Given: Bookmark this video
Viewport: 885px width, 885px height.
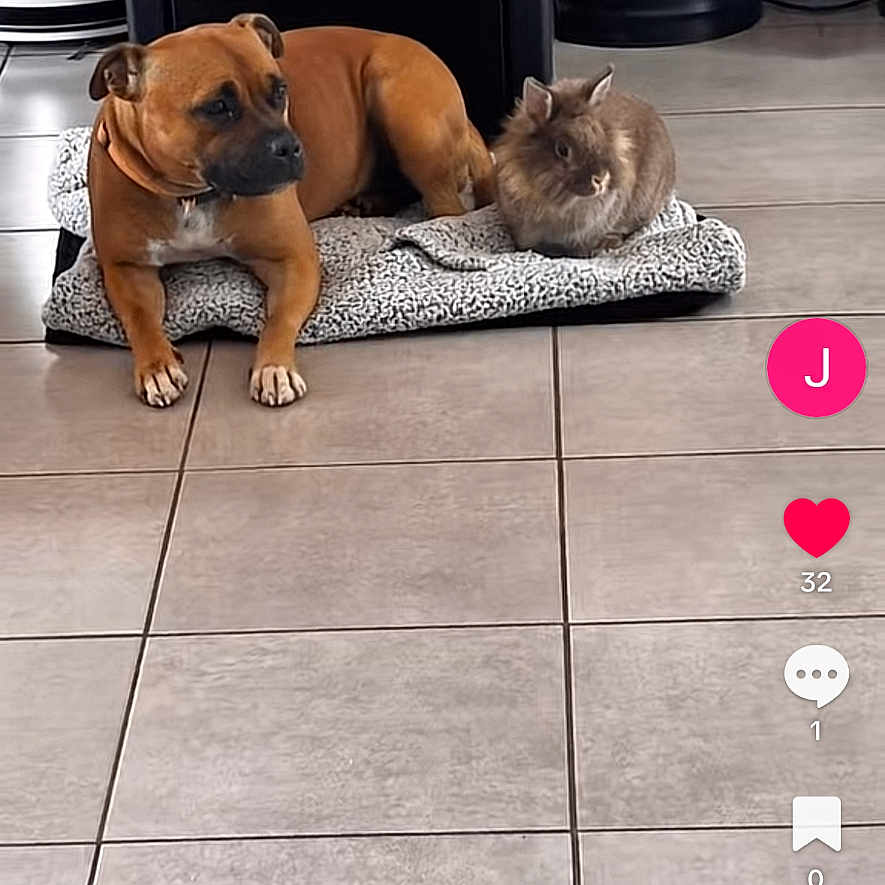Looking at the screenshot, I should [816, 824].
